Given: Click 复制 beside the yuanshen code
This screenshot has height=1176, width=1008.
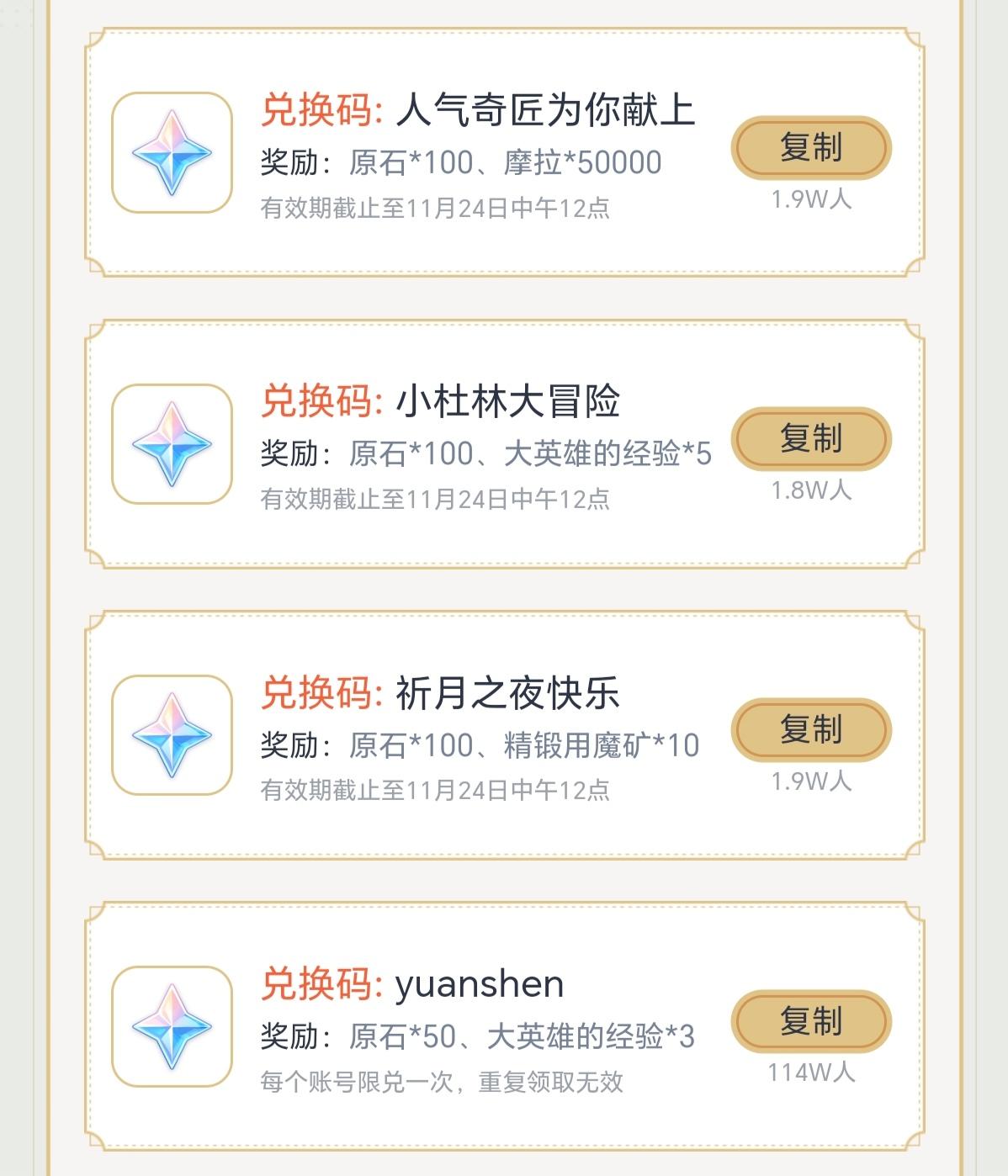Looking at the screenshot, I should click(x=809, y=1021).
